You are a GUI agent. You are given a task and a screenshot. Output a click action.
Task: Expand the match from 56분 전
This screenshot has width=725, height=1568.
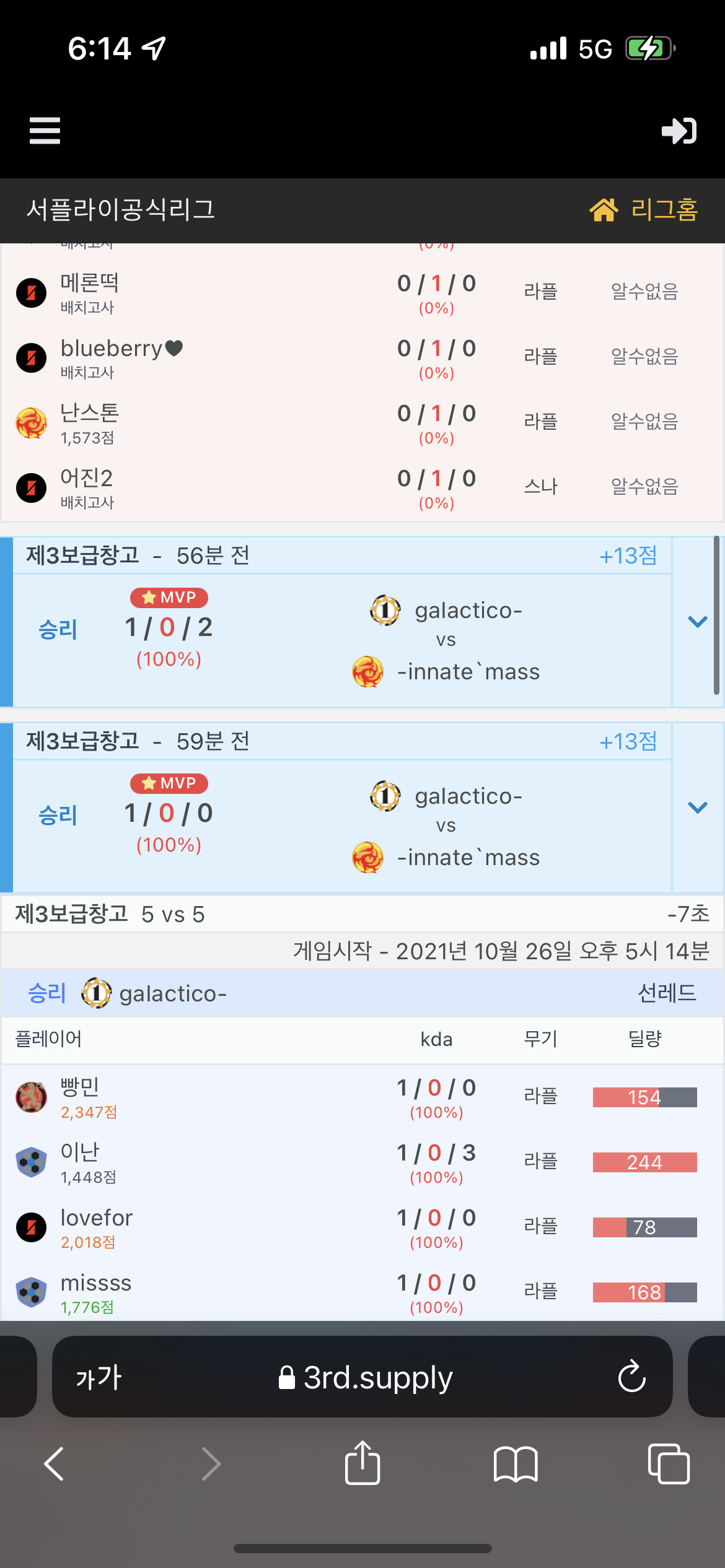(x=697, y=622)
